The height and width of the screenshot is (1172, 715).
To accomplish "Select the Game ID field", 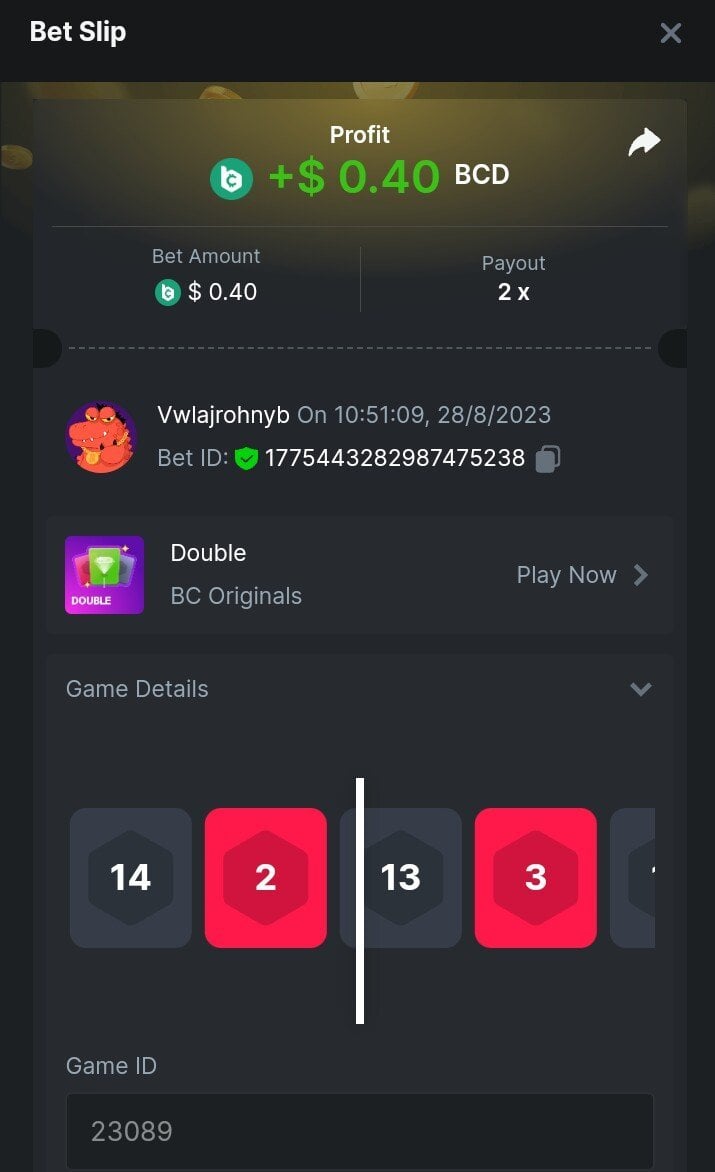I will click(x=360, y=1131).
